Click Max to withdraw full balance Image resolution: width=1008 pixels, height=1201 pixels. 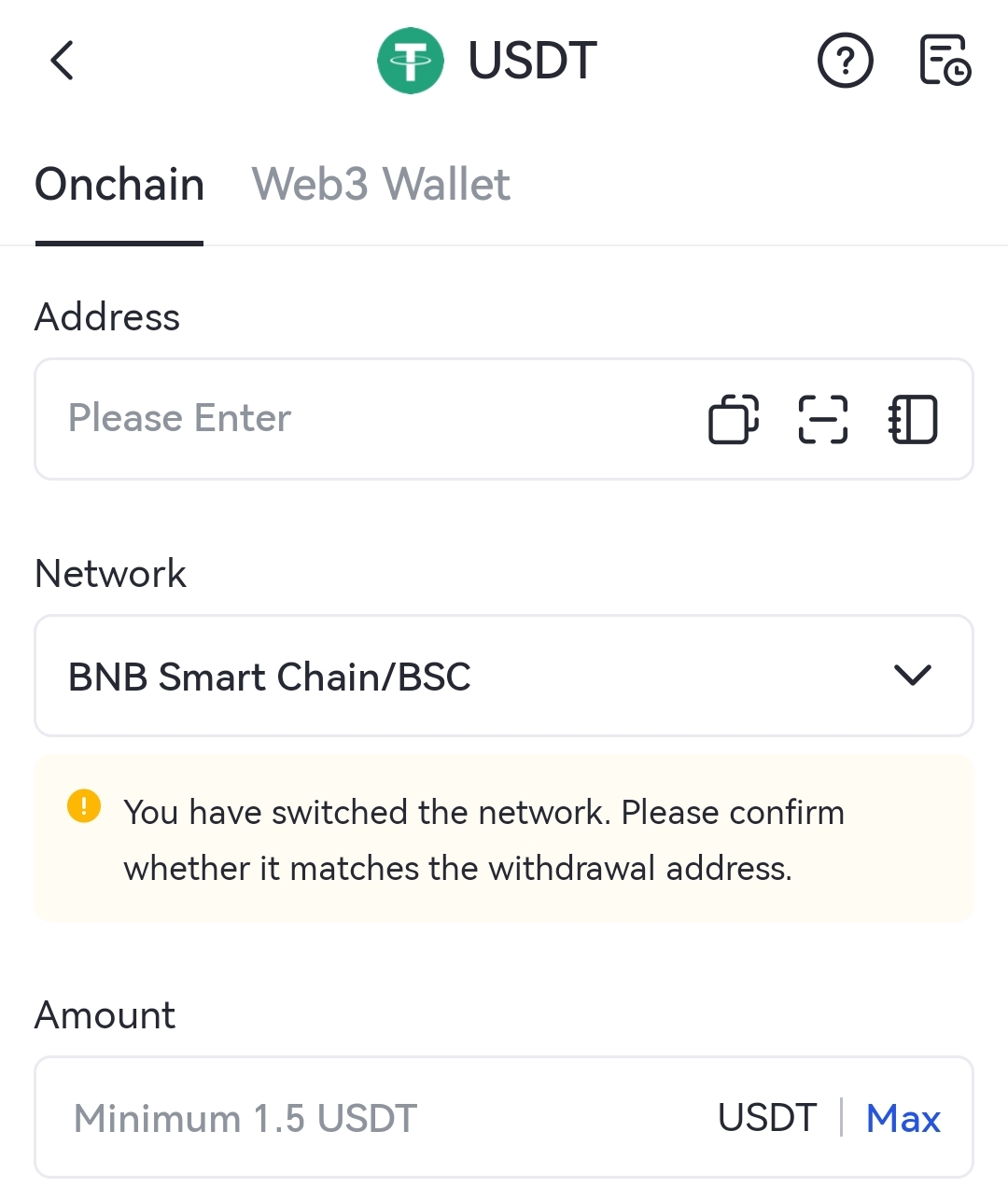[x=903, y=1117]
